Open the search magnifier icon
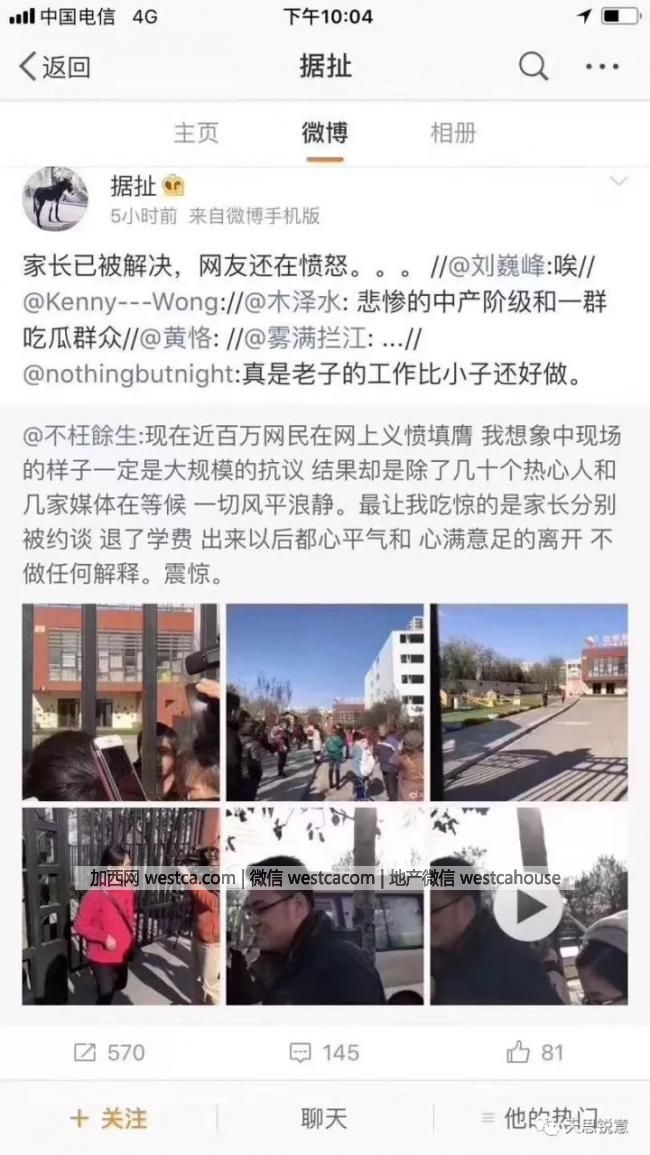The height and width of the screenshot is (1155, 650). [533, 67]
